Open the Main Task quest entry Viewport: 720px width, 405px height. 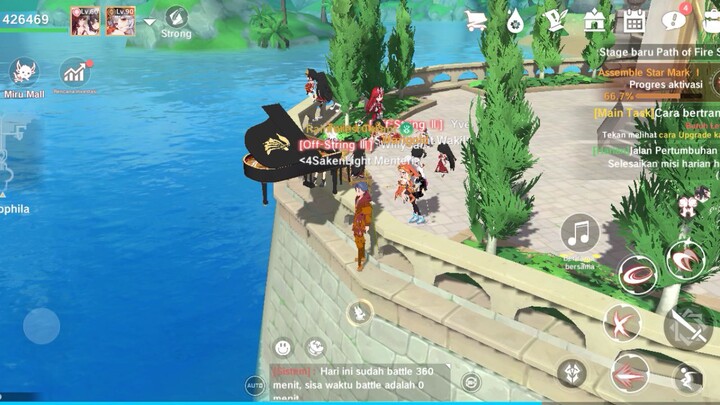[655, 113]
